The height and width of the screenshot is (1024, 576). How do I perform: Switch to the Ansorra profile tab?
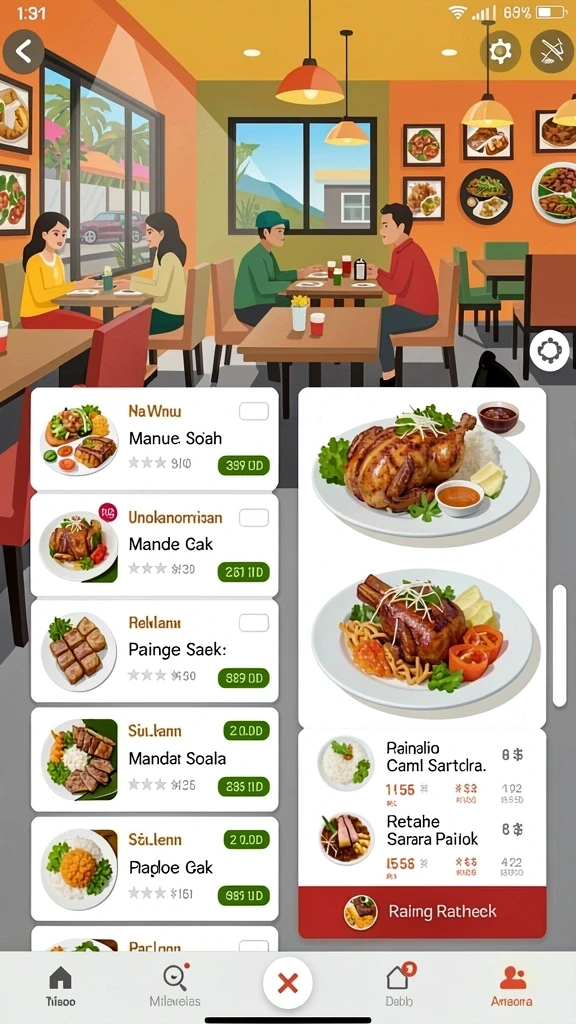click(x=512, y=986)
